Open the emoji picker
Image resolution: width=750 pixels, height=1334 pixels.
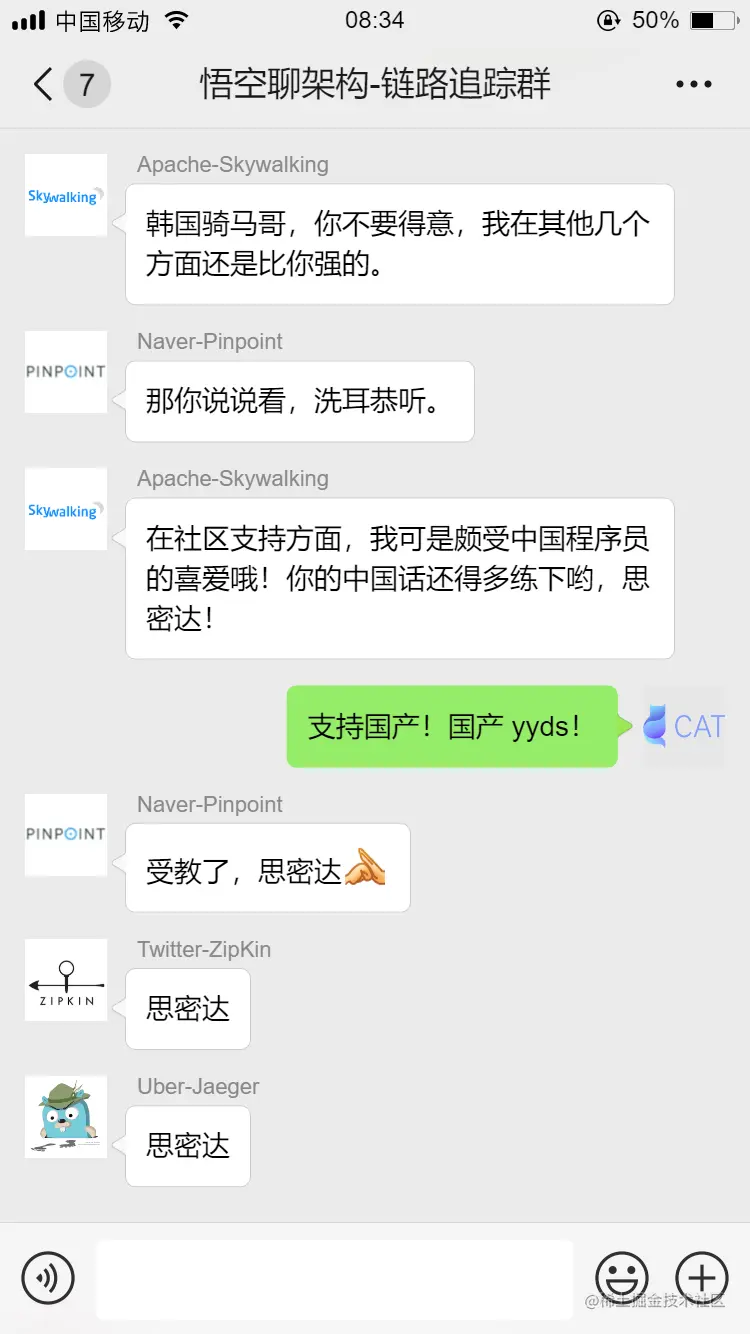(x=621, y=1277)
